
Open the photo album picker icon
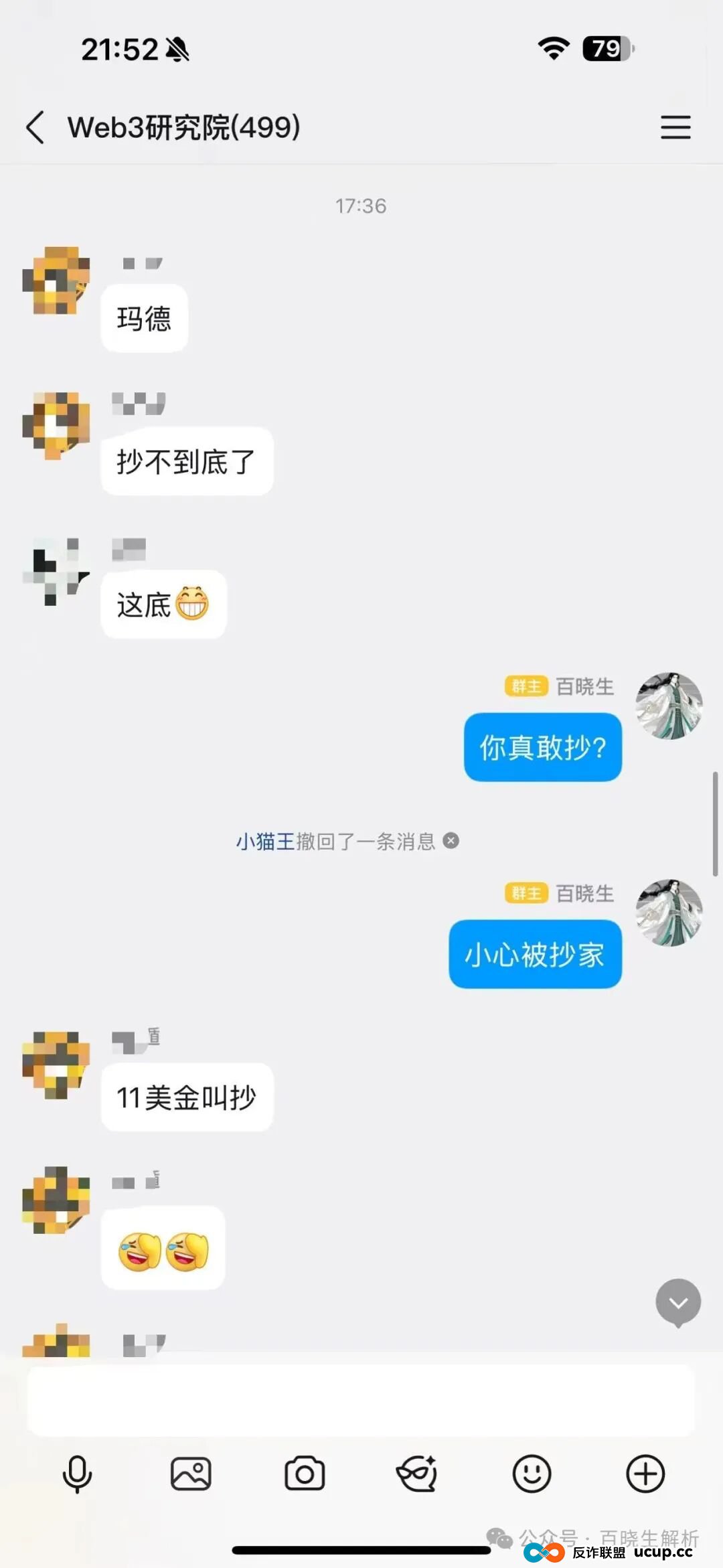189,1472
